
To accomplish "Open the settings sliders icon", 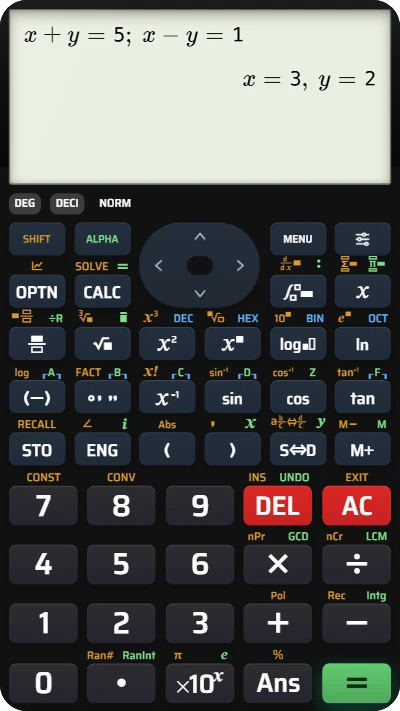I will (x=363, y=239).
